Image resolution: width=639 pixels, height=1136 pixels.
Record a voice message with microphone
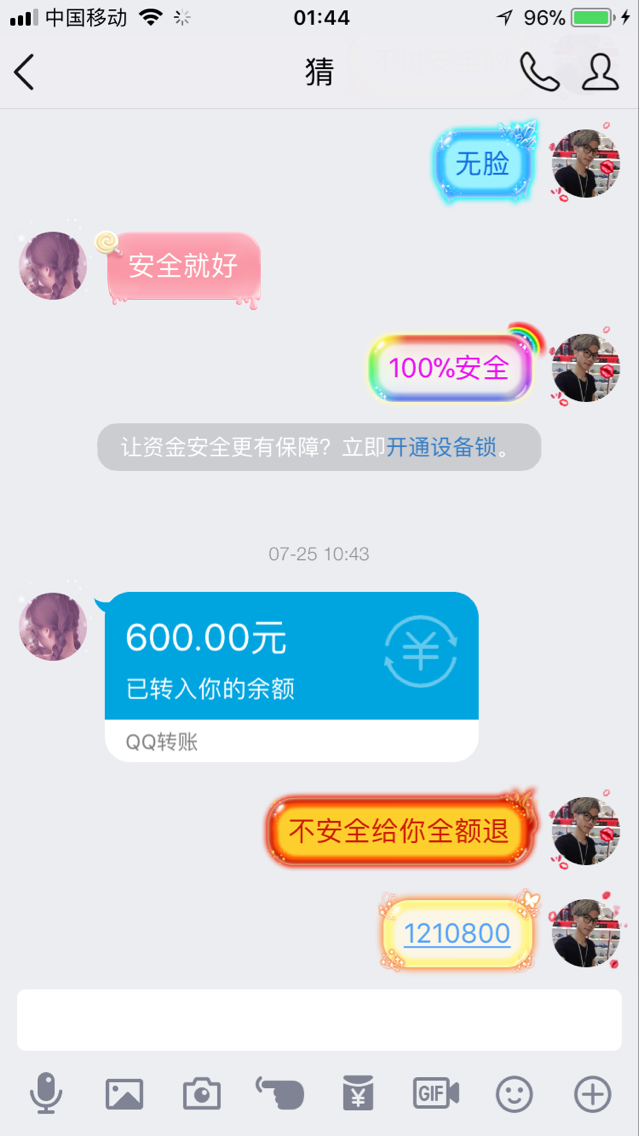(46, 1094)
